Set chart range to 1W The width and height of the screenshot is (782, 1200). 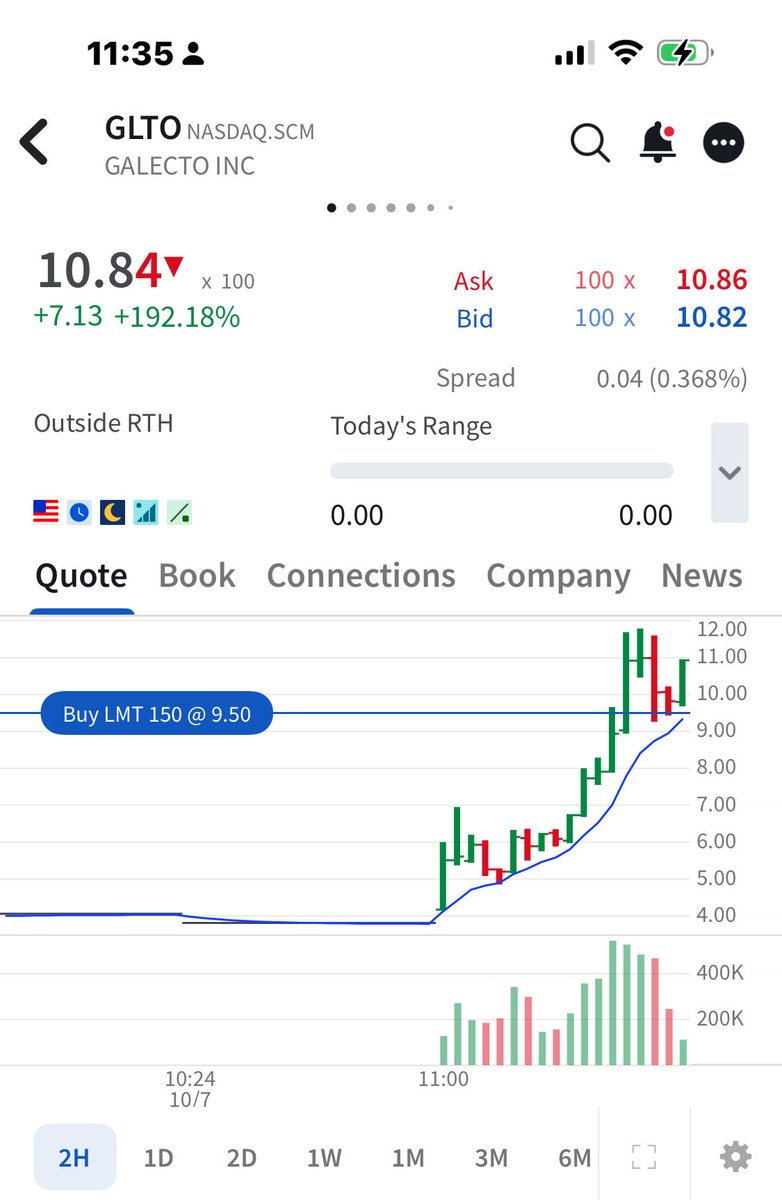[324, 1158]
